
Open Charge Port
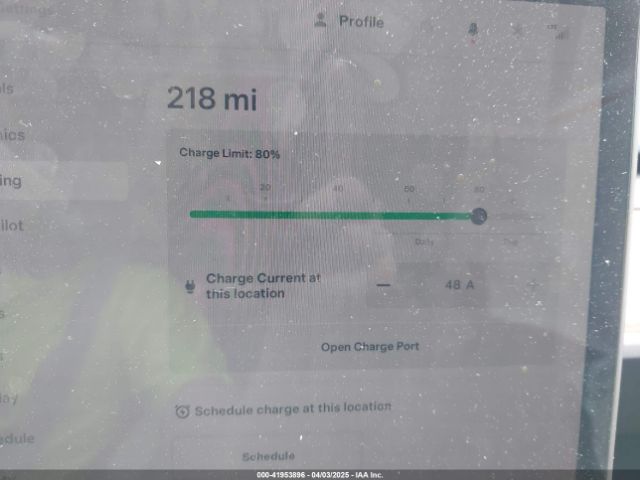(x=369, y=347)
